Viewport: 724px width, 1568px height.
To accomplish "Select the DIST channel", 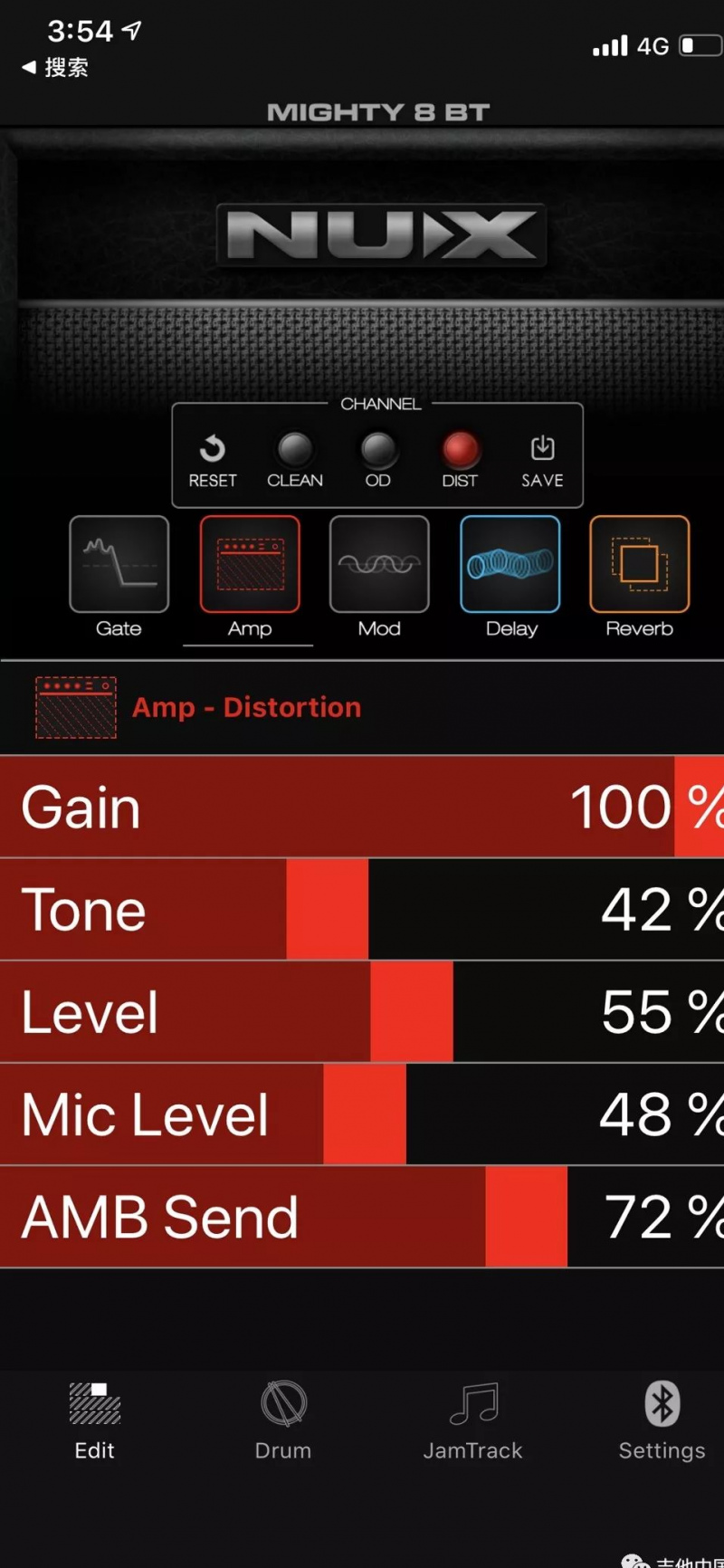I will coord(460,459).
